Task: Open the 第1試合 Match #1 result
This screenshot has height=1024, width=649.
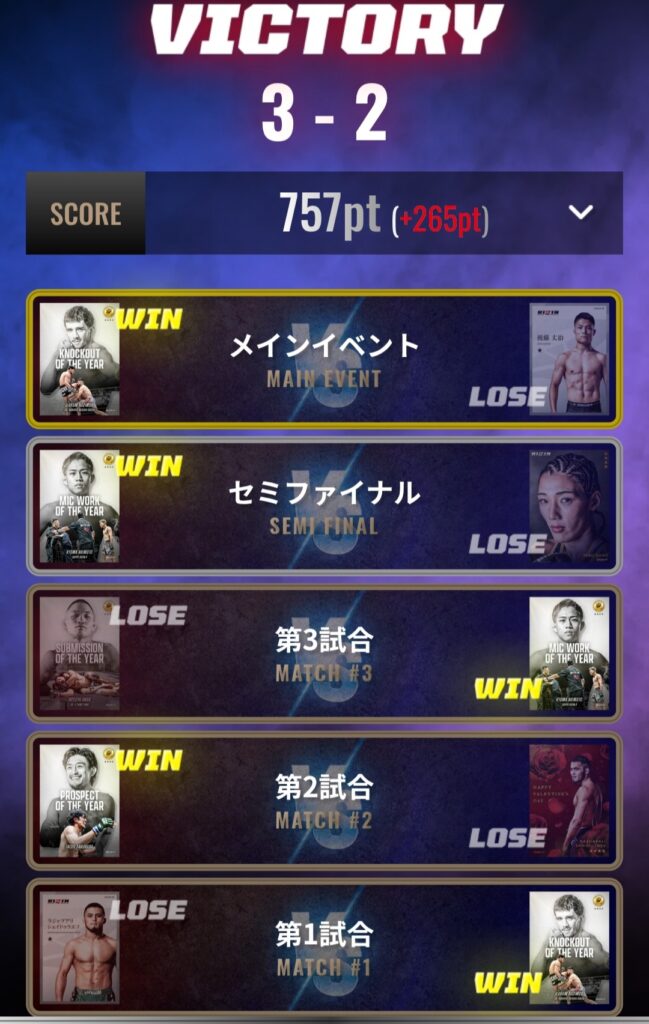Action: coord(324,947)
